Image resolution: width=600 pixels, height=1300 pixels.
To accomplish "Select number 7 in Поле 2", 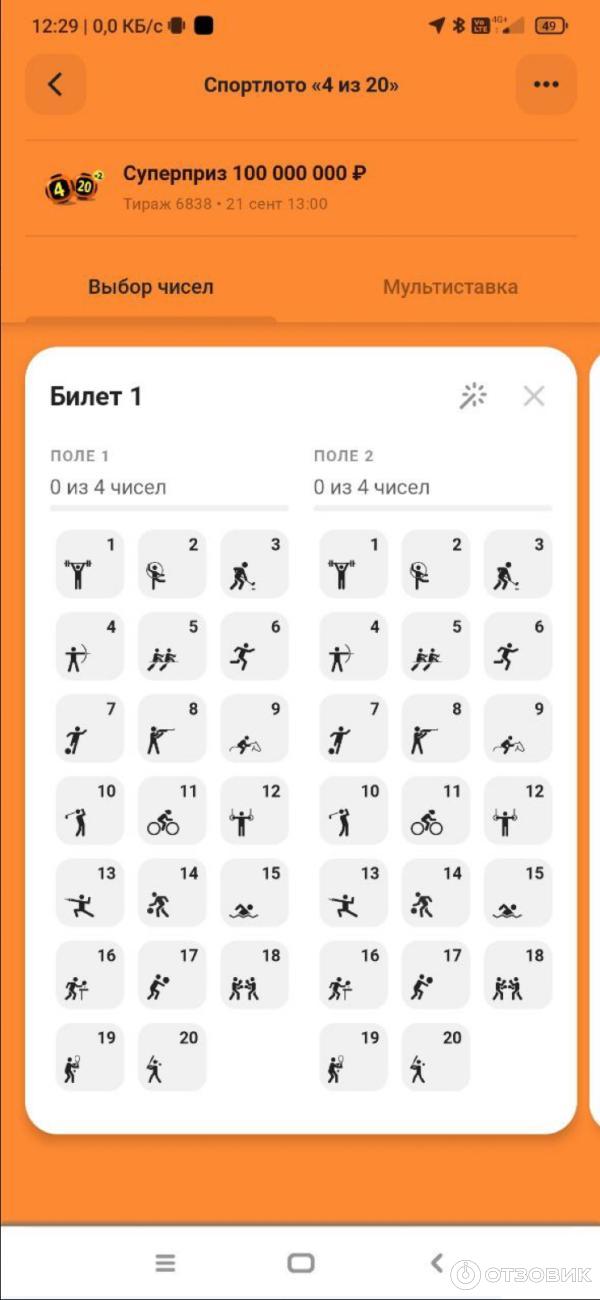I will [354, 729].
